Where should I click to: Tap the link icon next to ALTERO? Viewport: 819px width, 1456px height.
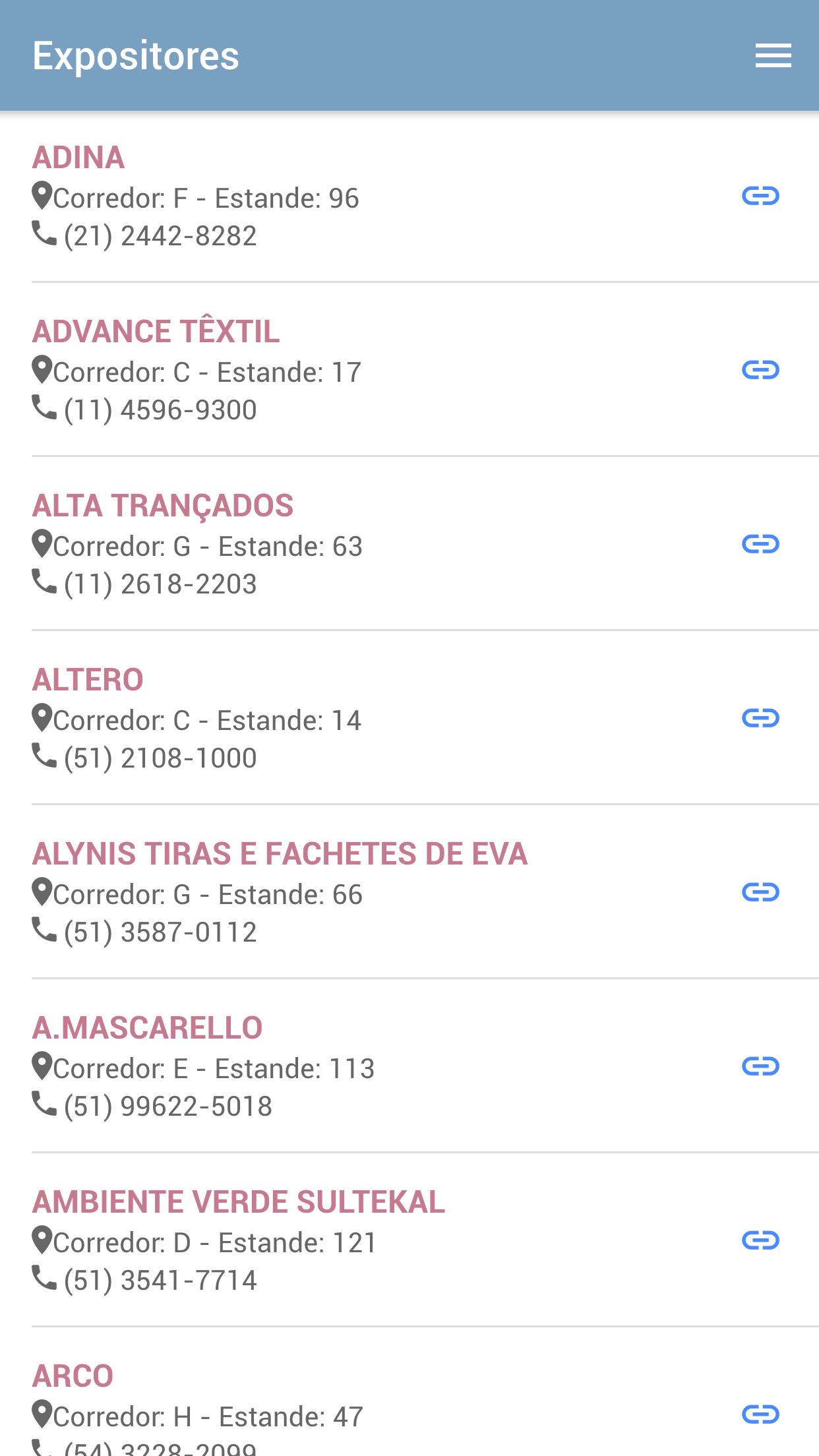tap(760, 718)
